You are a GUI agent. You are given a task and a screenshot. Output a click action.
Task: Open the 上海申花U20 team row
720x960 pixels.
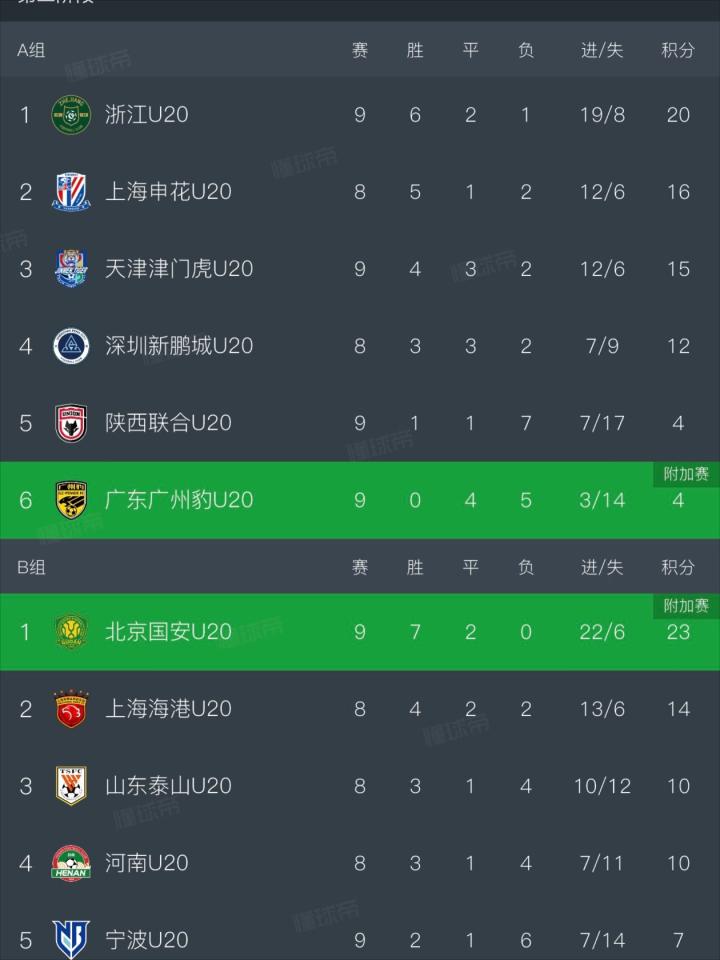(360, 192)
